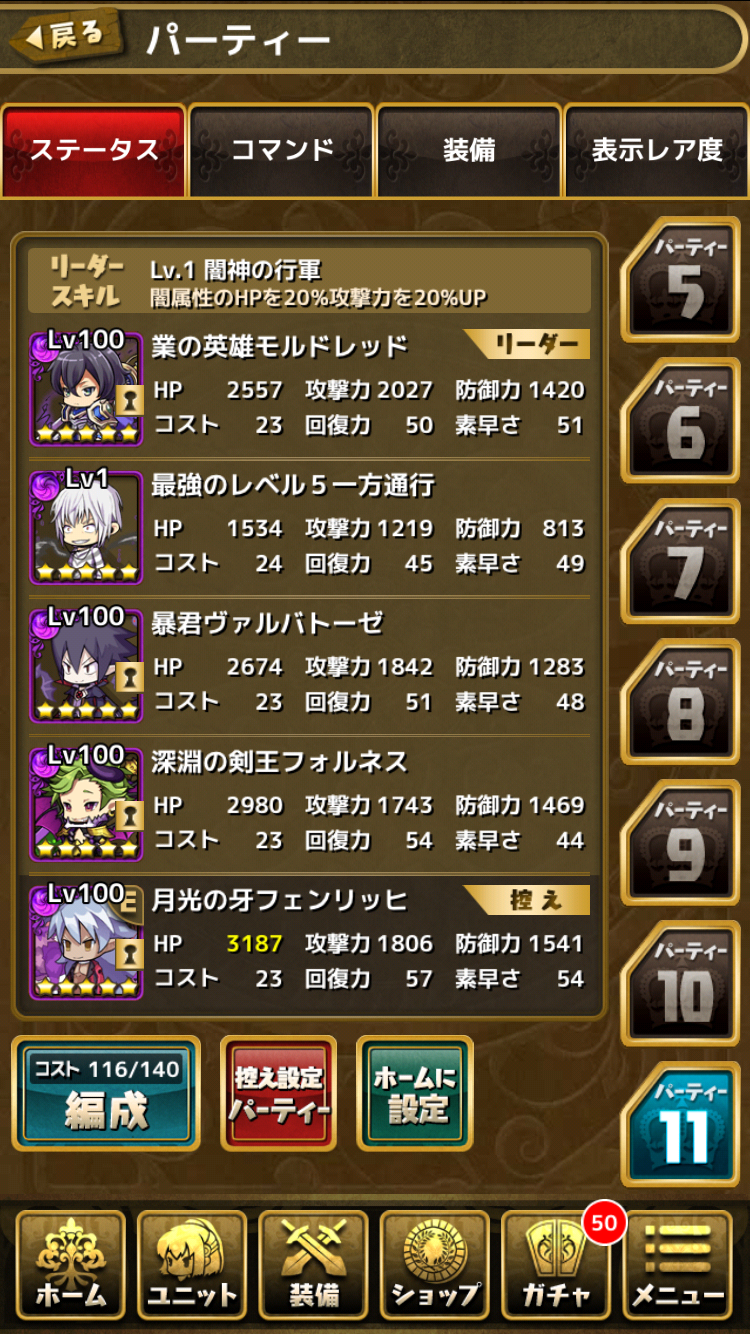Tap the 編成 formation button
Image resolution: width=750 pixels, height=1334 pixels.
pyautogui.click(x=106, y=1094)
